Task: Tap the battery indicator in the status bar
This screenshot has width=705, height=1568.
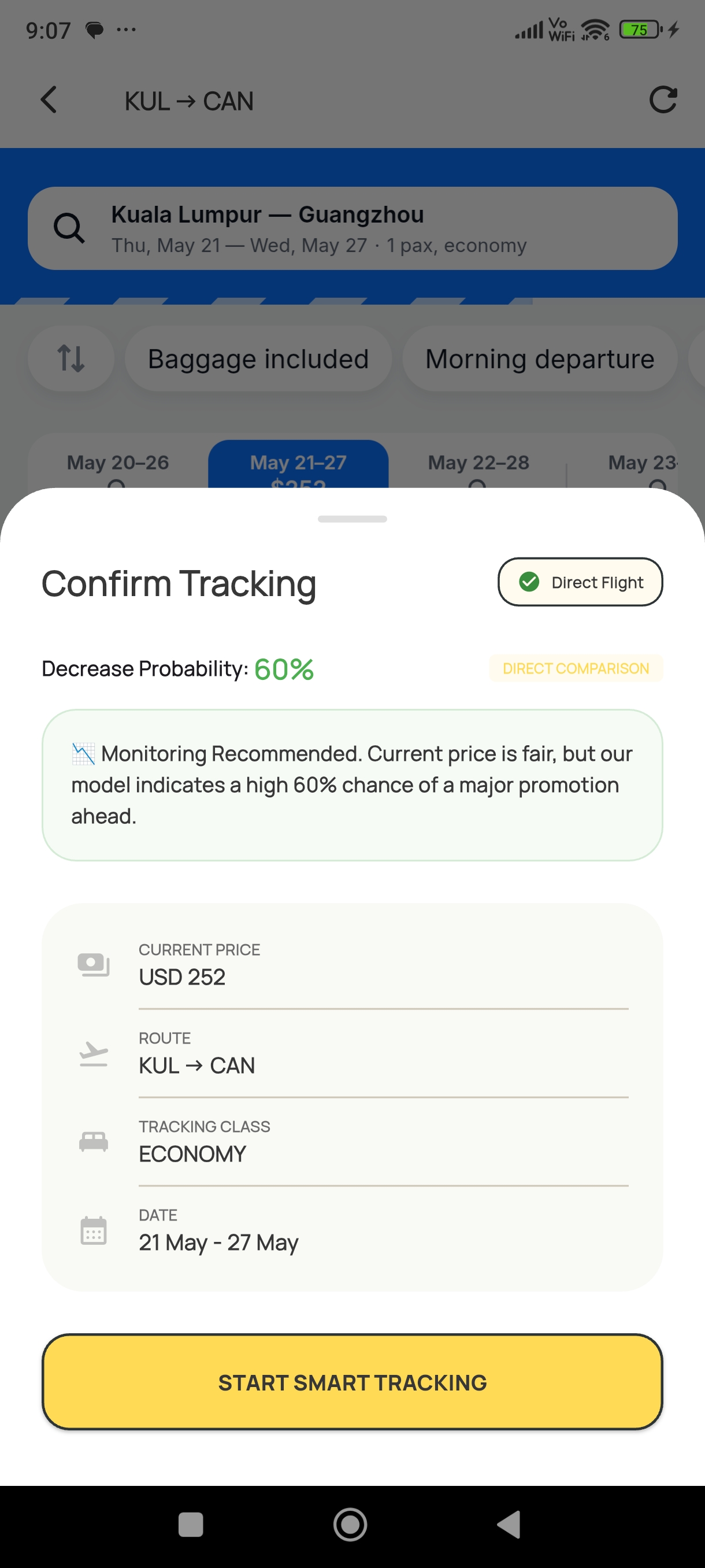Action: pos(640,29)
